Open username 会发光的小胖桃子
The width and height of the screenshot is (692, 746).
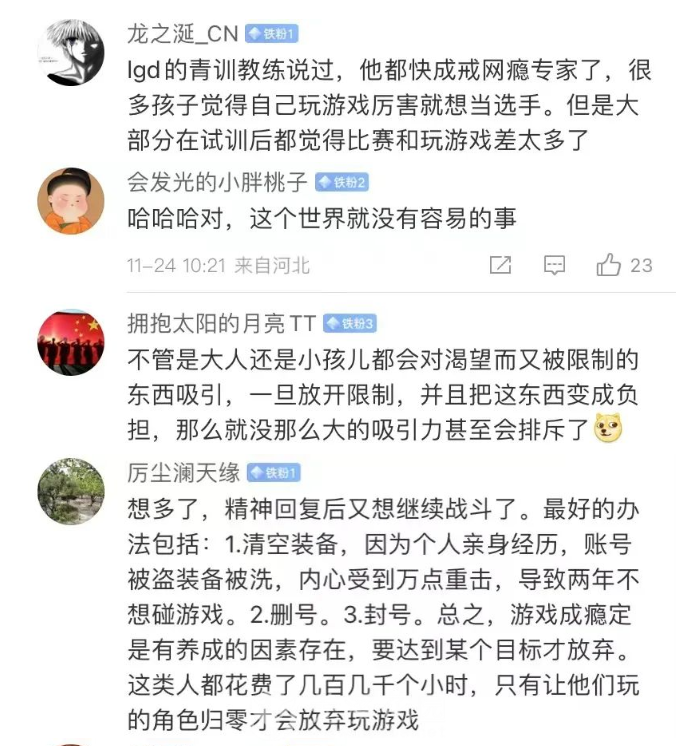click(x=217, y=182)
